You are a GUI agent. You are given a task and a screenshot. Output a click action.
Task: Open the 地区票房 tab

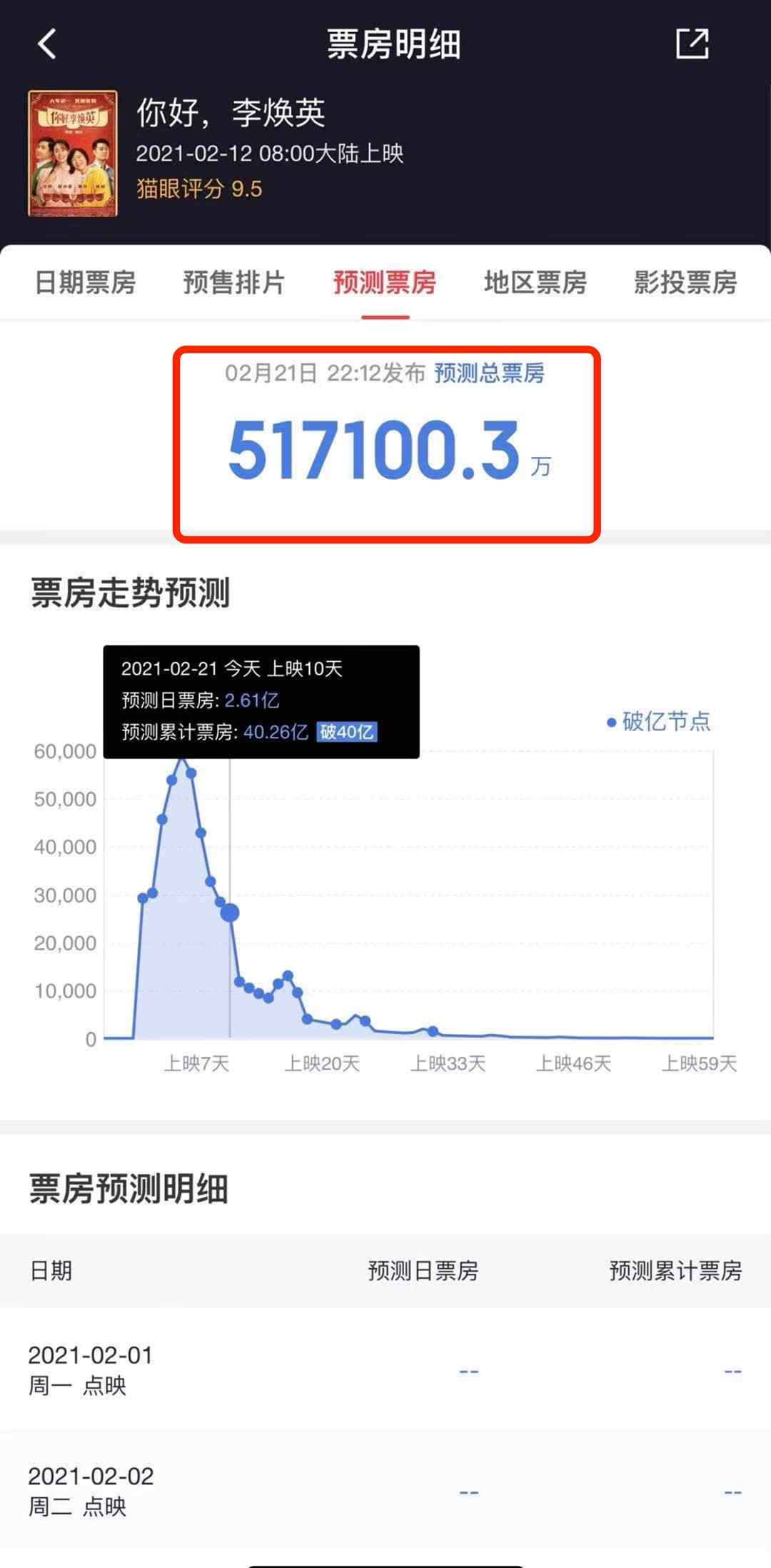click(x=535, y=283)
